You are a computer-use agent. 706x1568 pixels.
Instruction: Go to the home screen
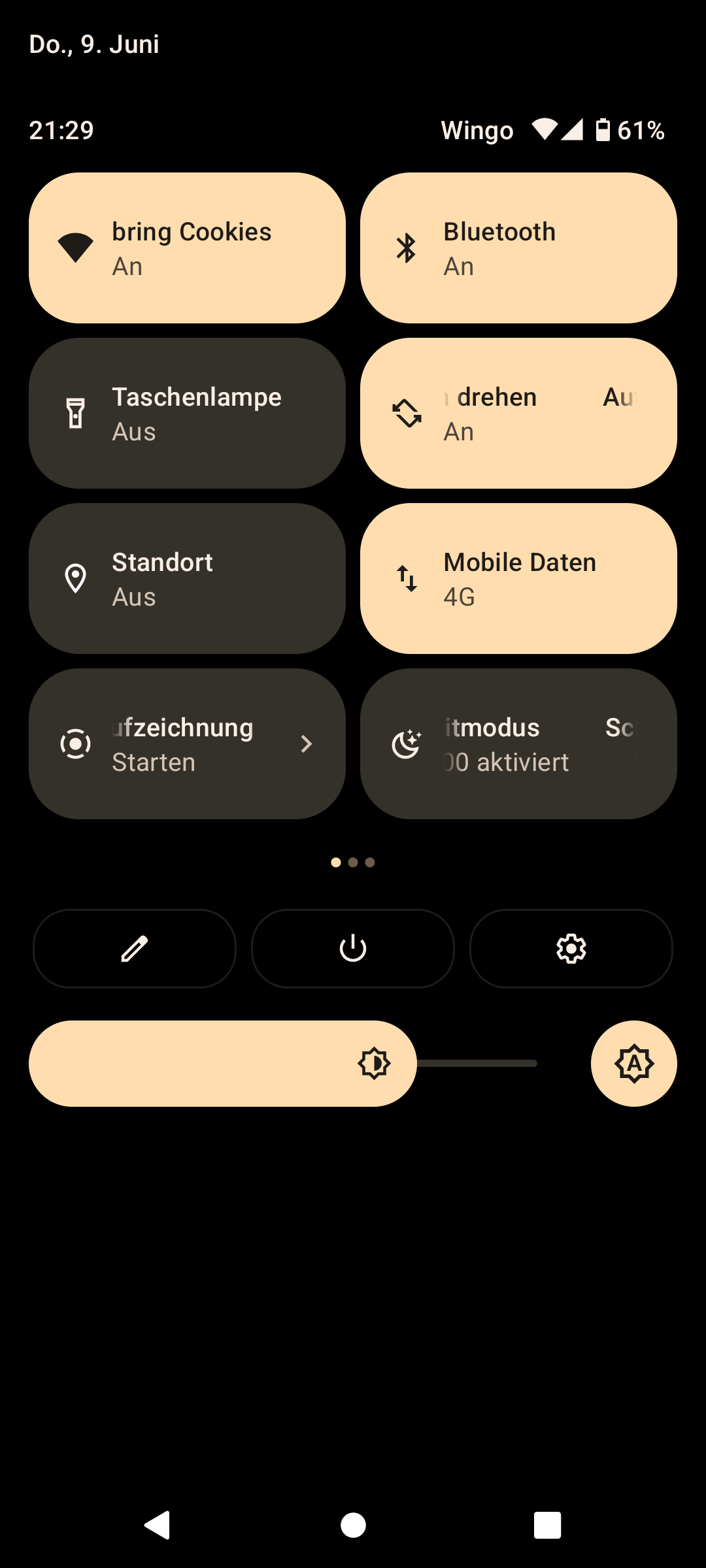[x=353, y=1526]
